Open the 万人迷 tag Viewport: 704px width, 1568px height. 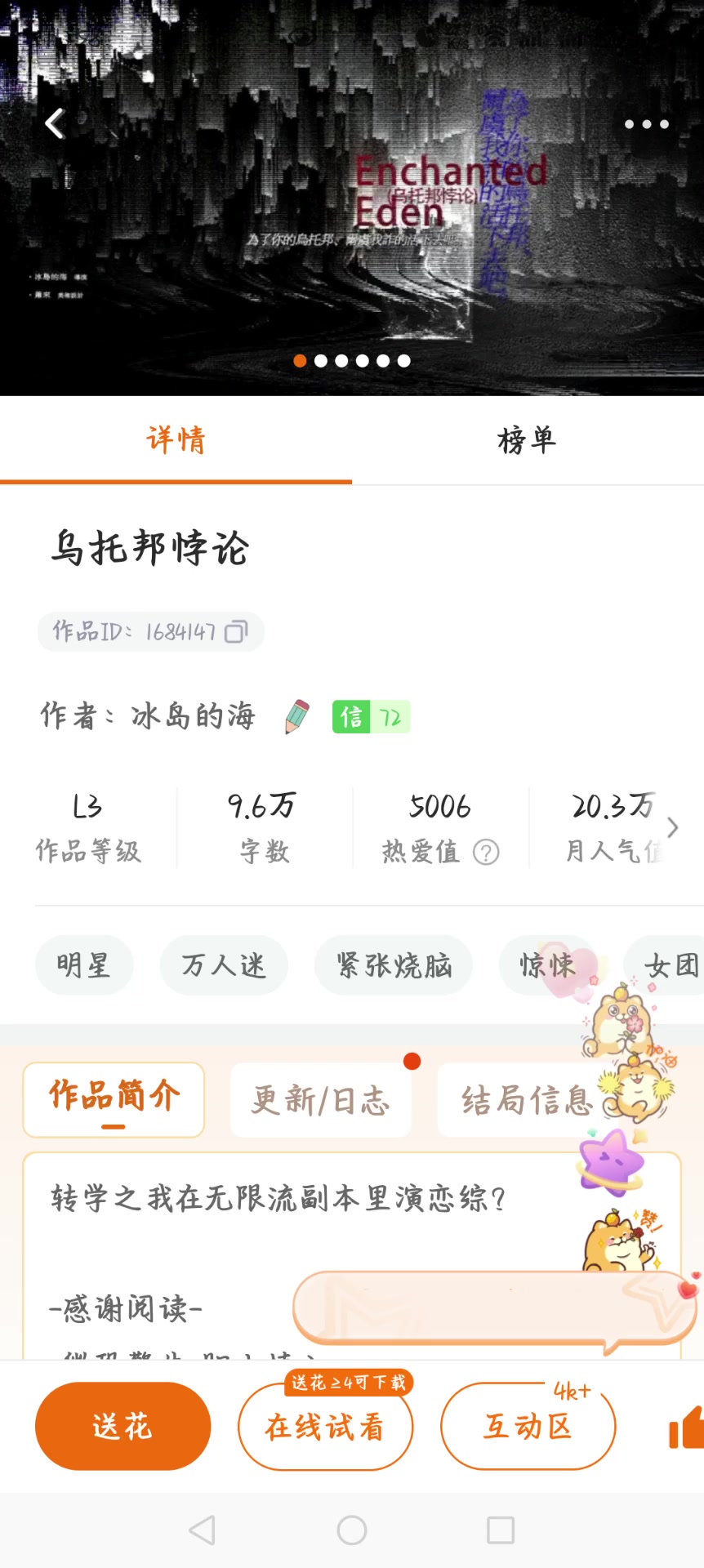(x=224, y=965)
